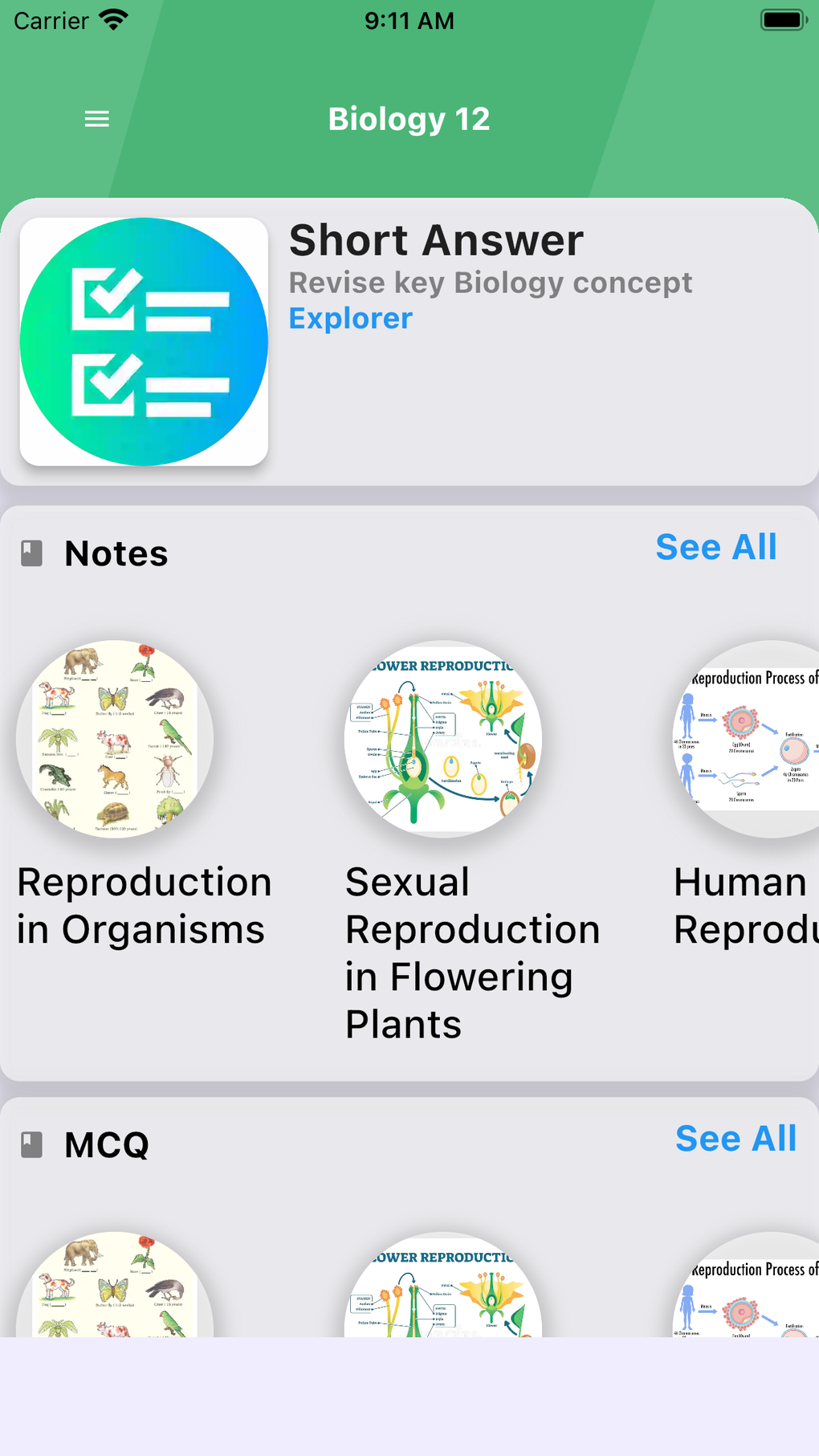
Task: Open Sexual Reproduction in Flowering Plants notes
Action: [443, 739]
